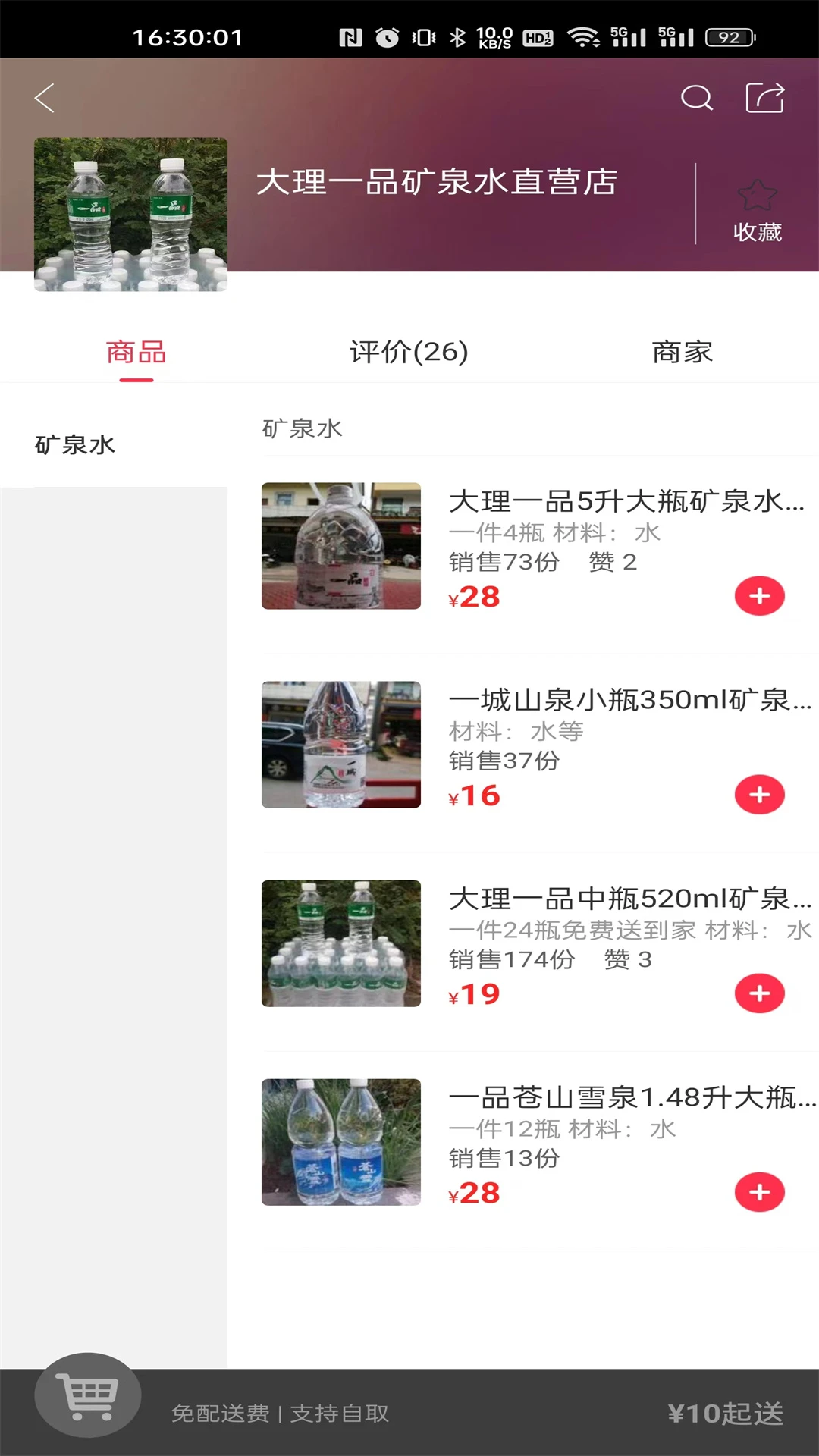Tap the share icon in the header
The height and width of the screenshot is (1456, 819).
(x=765, y=96)
